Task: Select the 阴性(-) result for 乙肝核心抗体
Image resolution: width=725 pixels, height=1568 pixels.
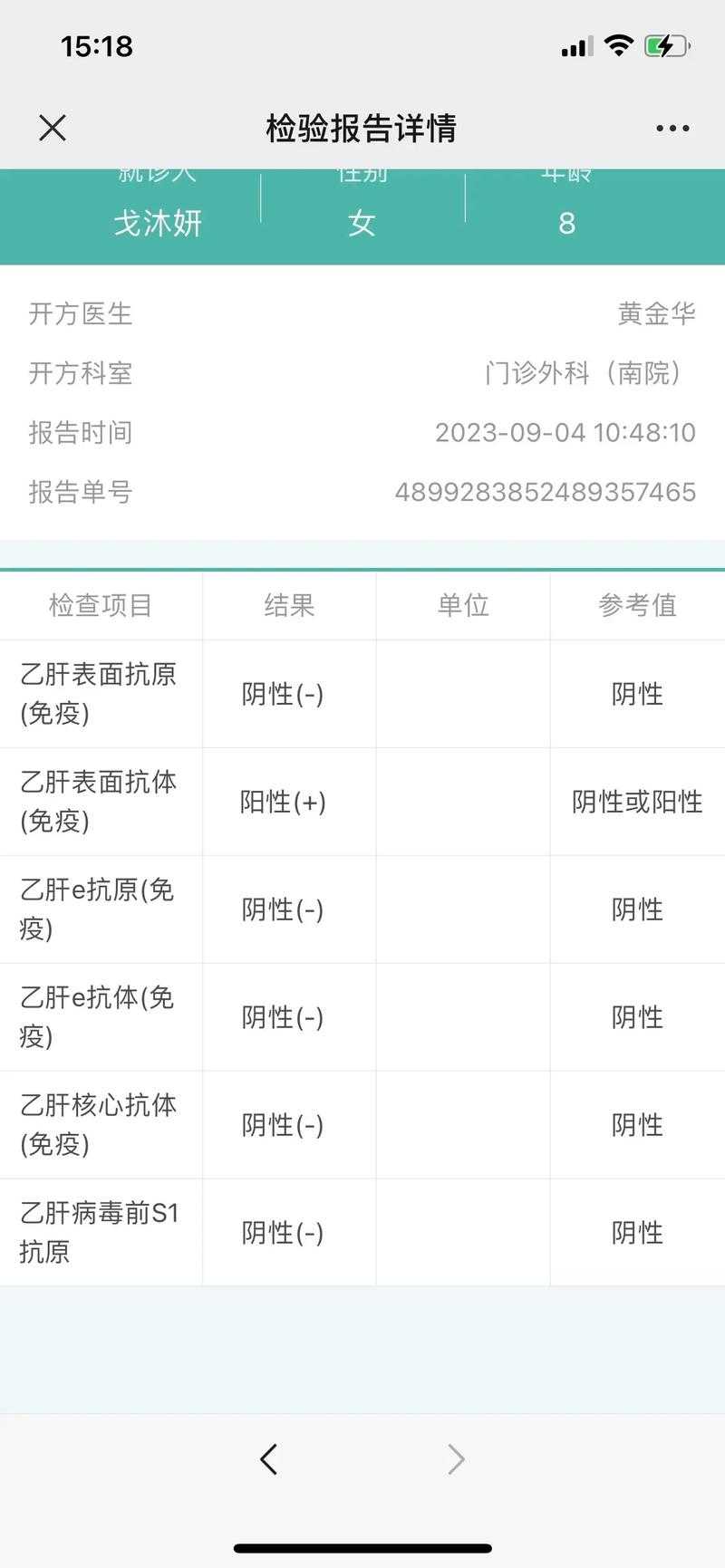Action: coord(288,1125)
